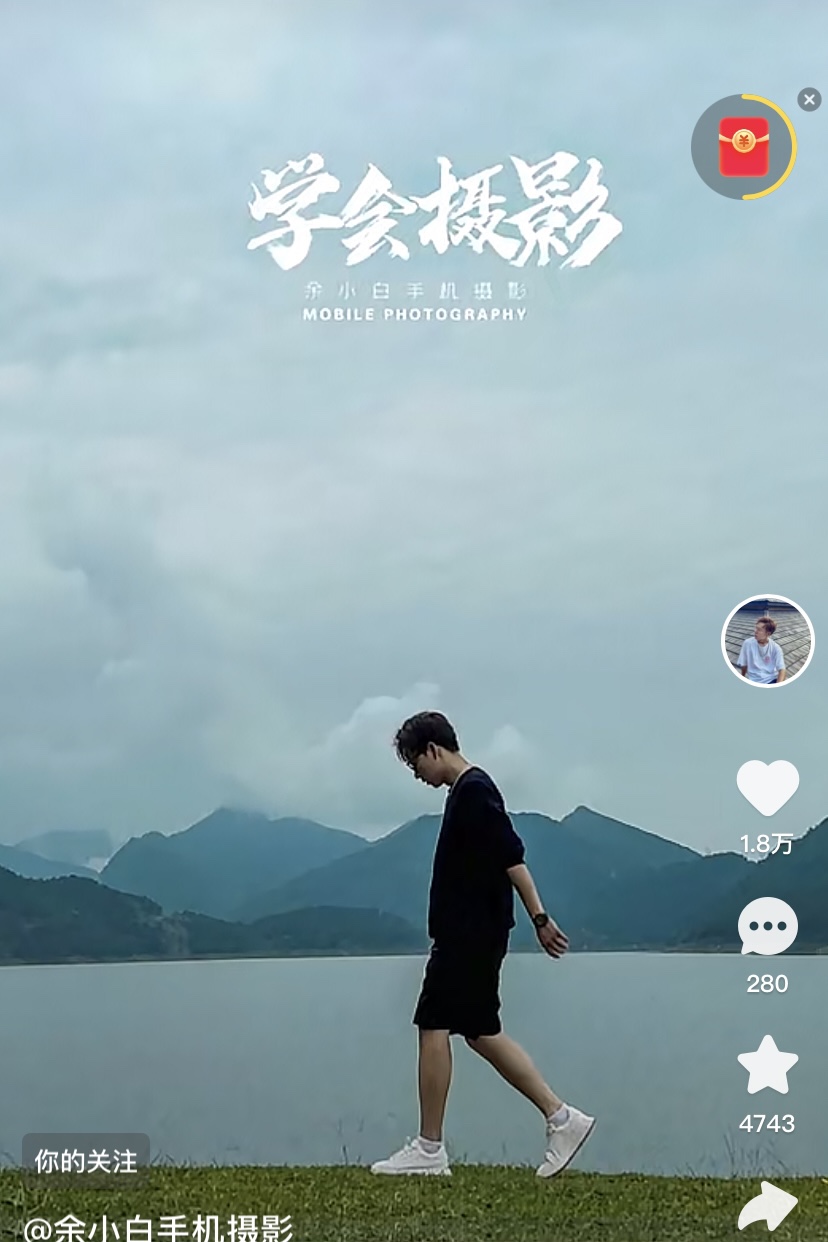828x1242 pixels.
Task: Open the red envelope reward timer
Action: (x=743, y=147)
